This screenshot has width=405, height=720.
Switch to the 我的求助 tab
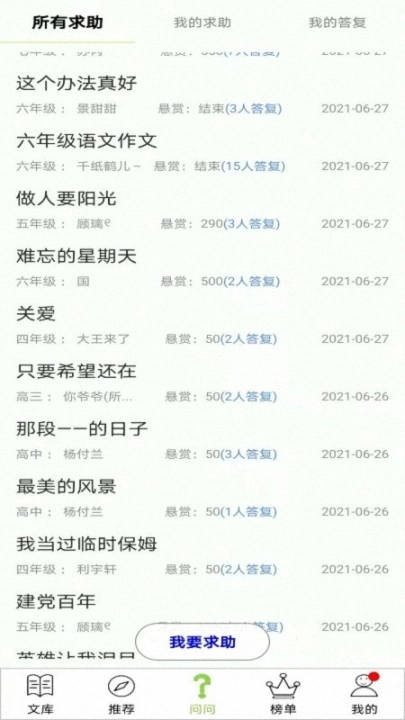click(202, 22)
